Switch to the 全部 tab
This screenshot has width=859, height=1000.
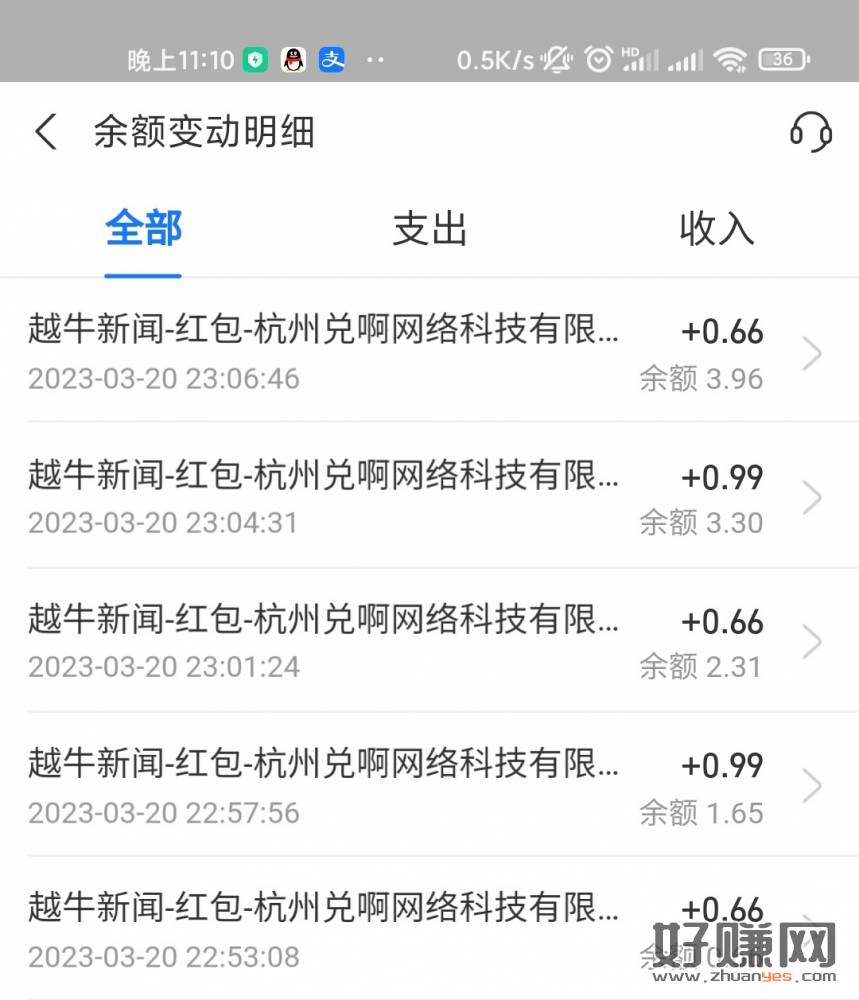pyautogui.click(x=144, y=229)
